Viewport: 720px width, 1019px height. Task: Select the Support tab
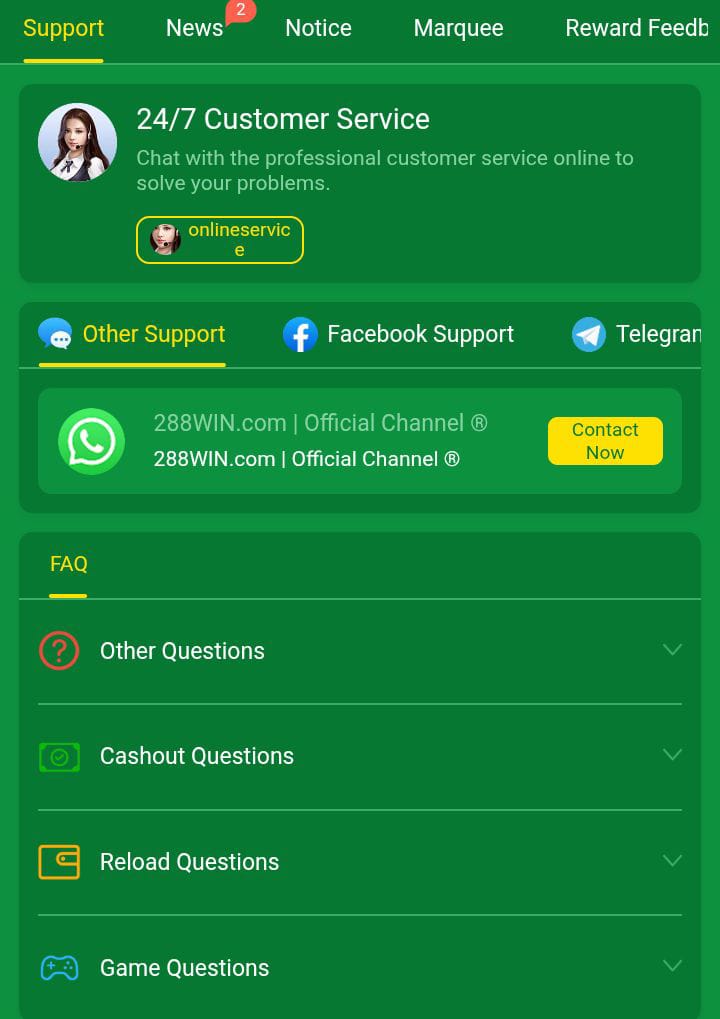pos(63,28)
